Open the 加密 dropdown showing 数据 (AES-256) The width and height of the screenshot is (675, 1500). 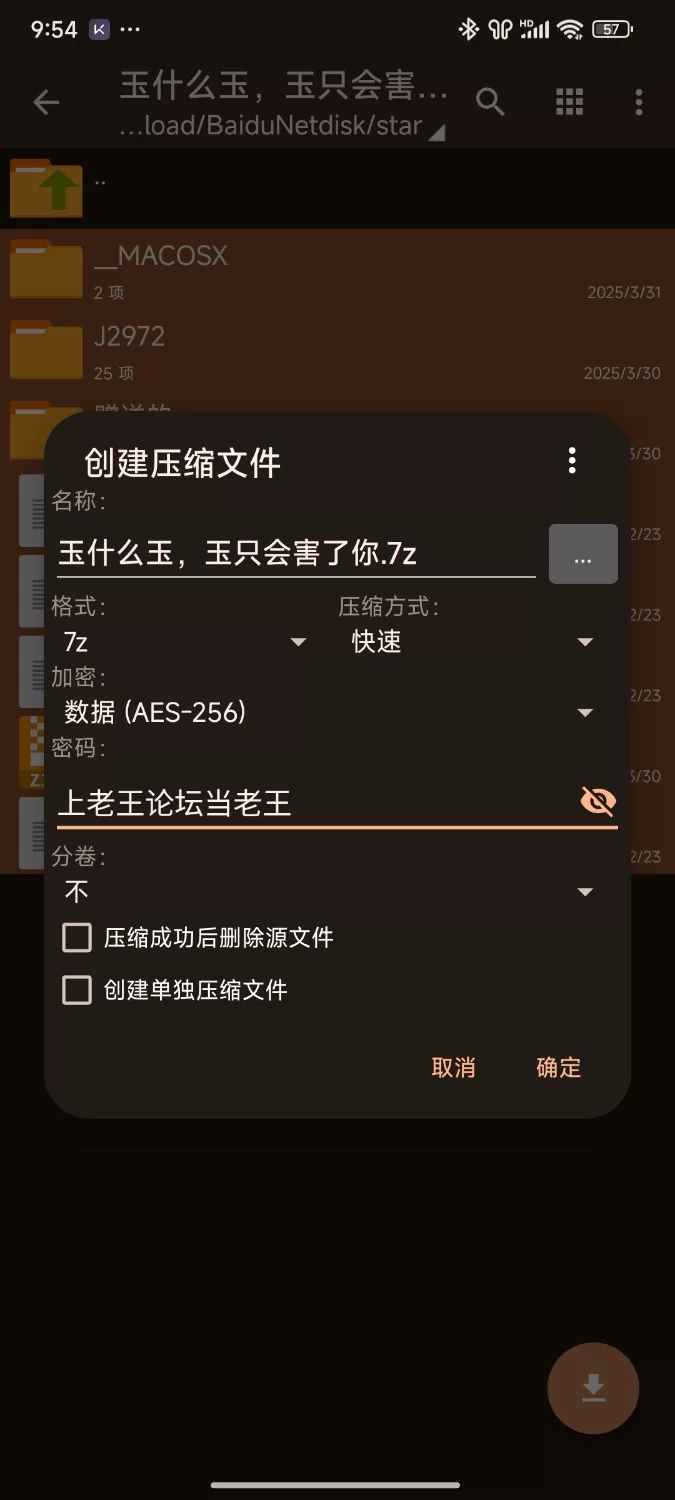pyautogui.click(x=330, y=712)
